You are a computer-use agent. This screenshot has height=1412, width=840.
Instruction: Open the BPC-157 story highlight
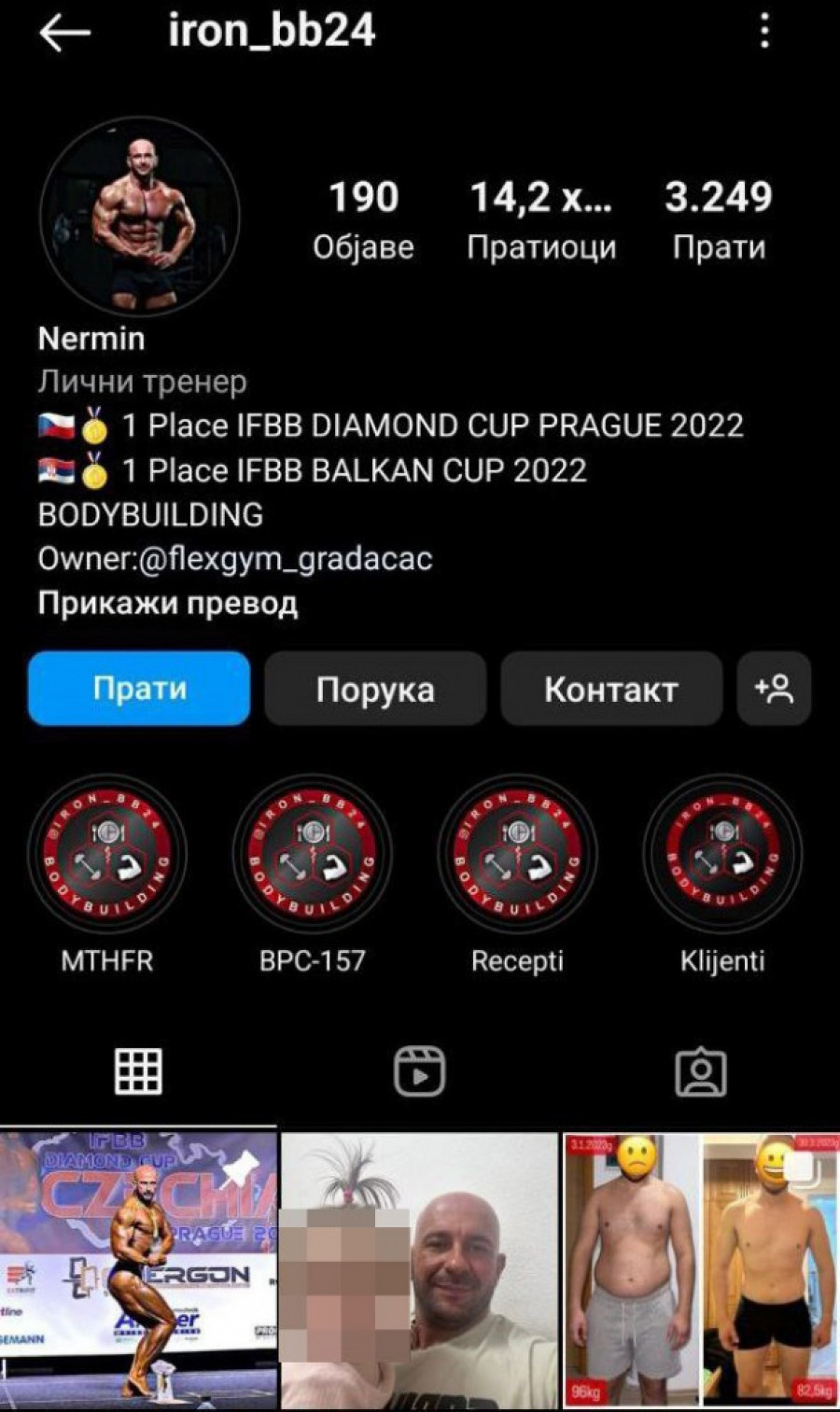click(x=313, y=854)
